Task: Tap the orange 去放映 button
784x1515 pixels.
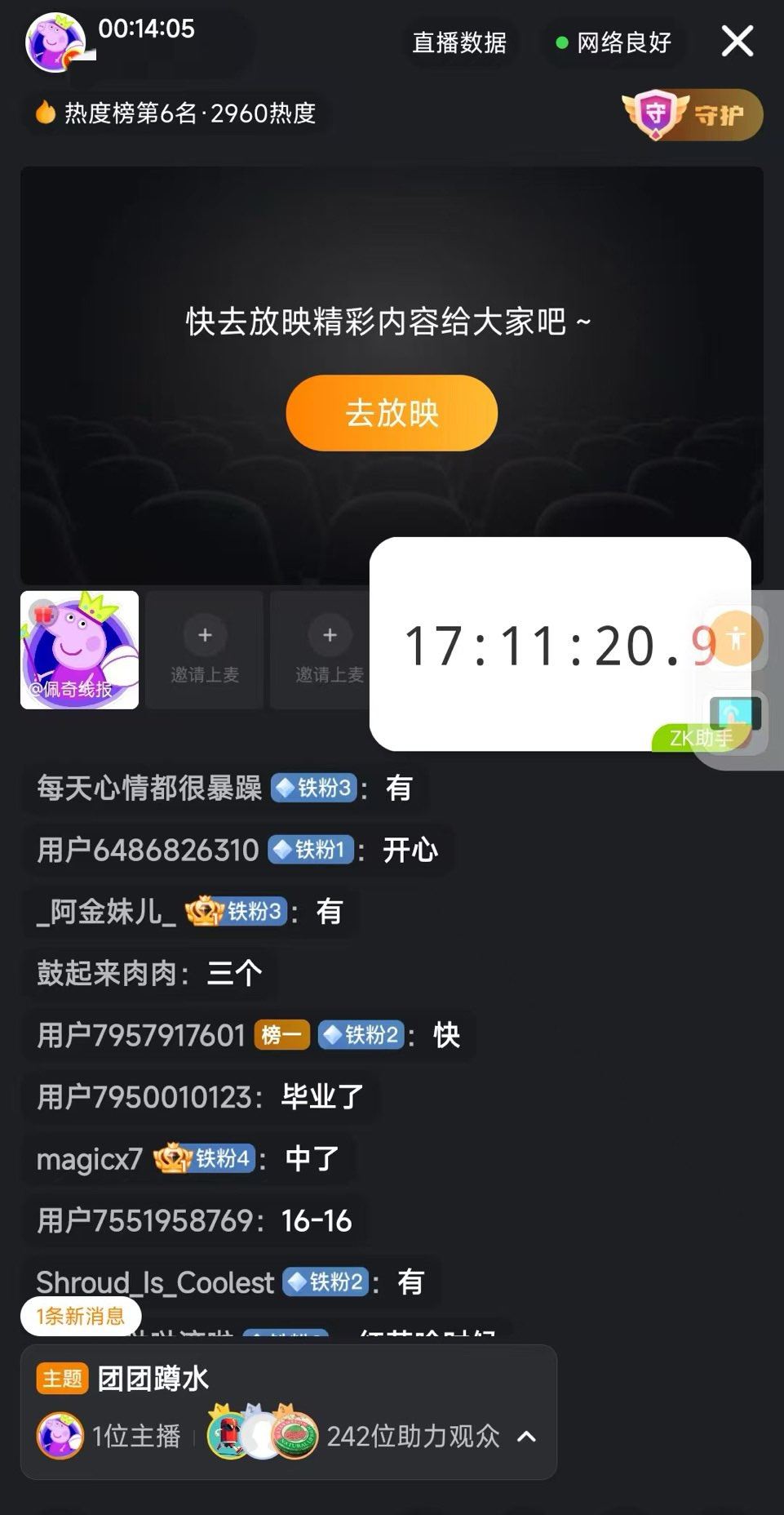Action: click(392, 413)
